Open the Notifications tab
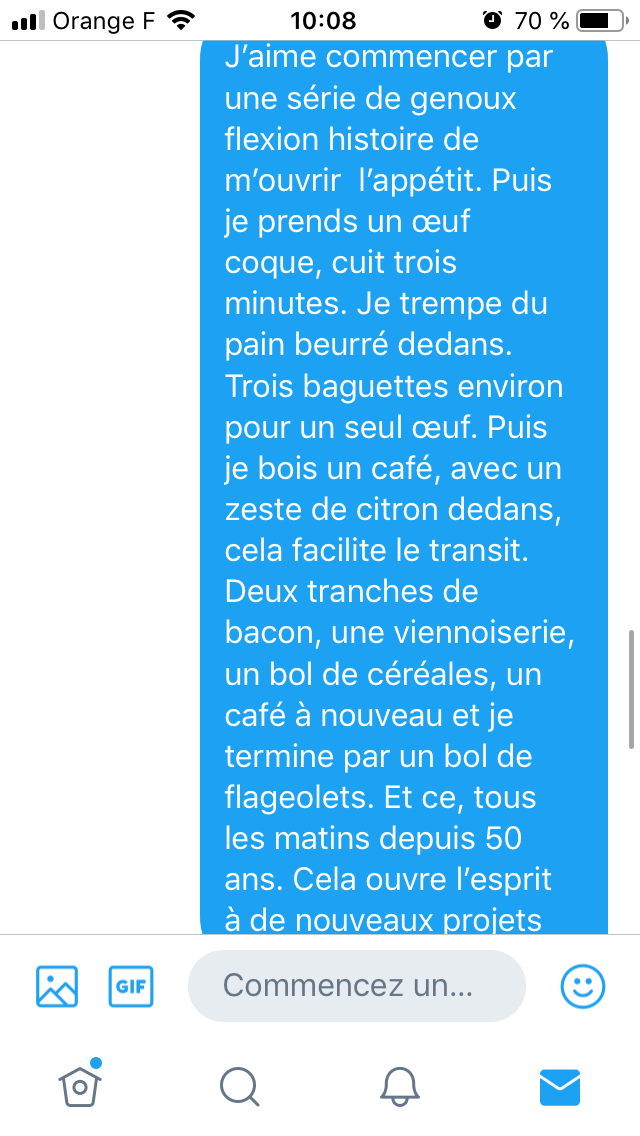640x1136 pixels. click(400, 1084)
